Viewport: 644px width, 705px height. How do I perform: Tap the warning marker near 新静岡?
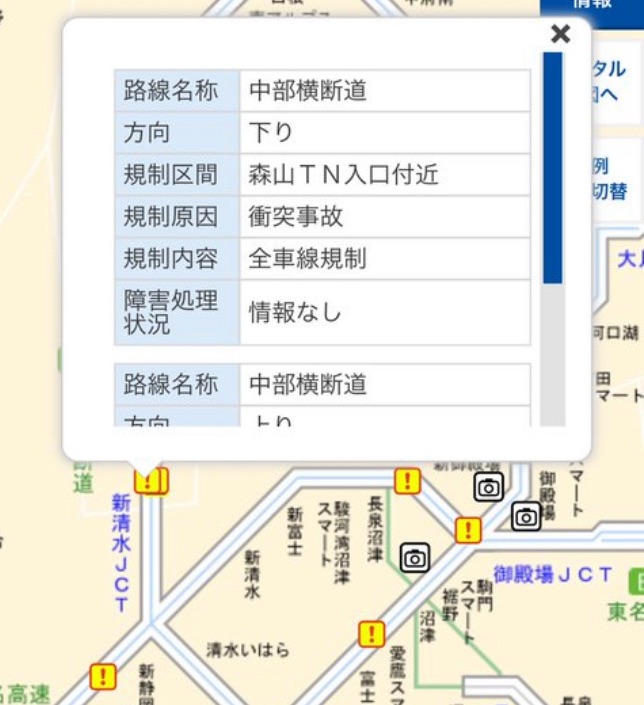103,677
